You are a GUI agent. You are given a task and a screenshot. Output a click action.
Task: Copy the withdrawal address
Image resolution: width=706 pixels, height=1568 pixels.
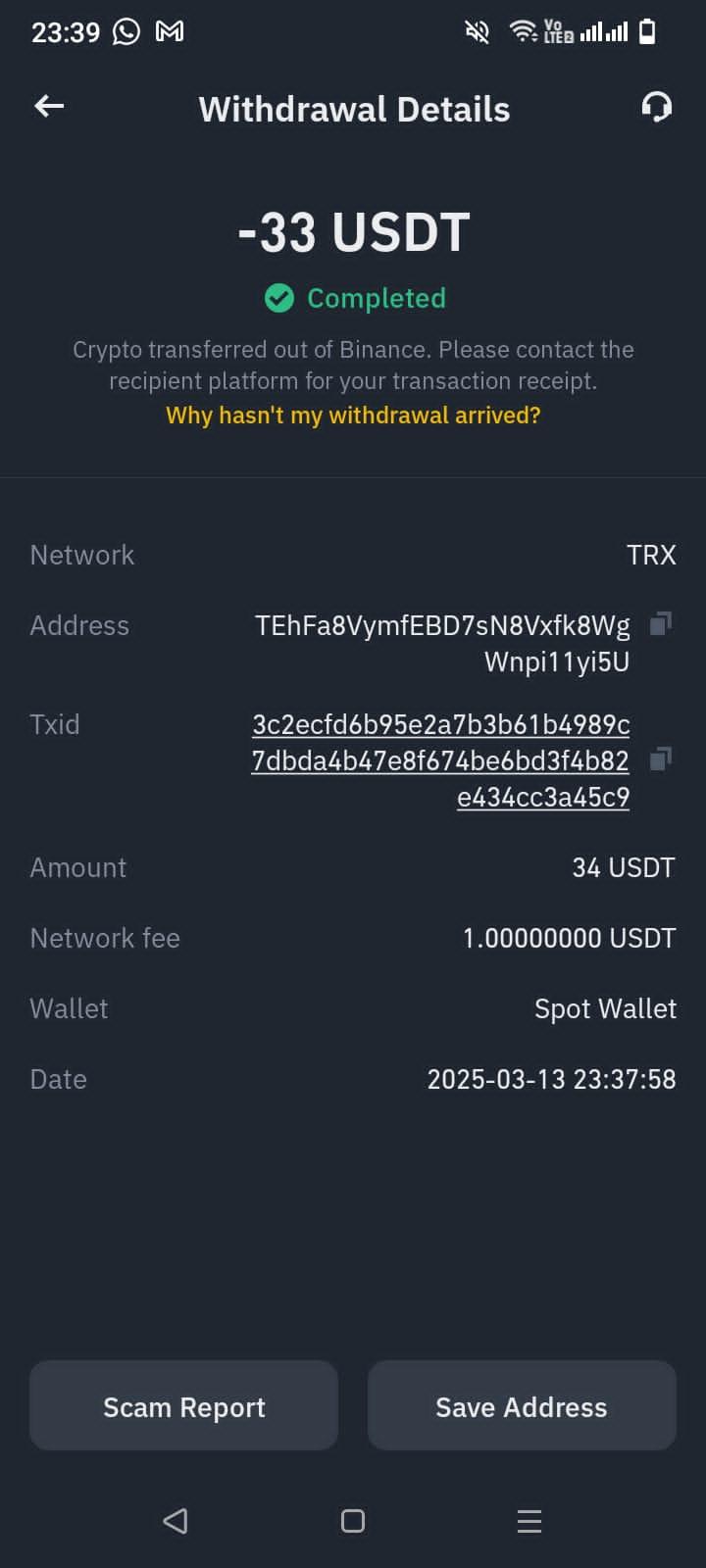click(x=661, y=624)
